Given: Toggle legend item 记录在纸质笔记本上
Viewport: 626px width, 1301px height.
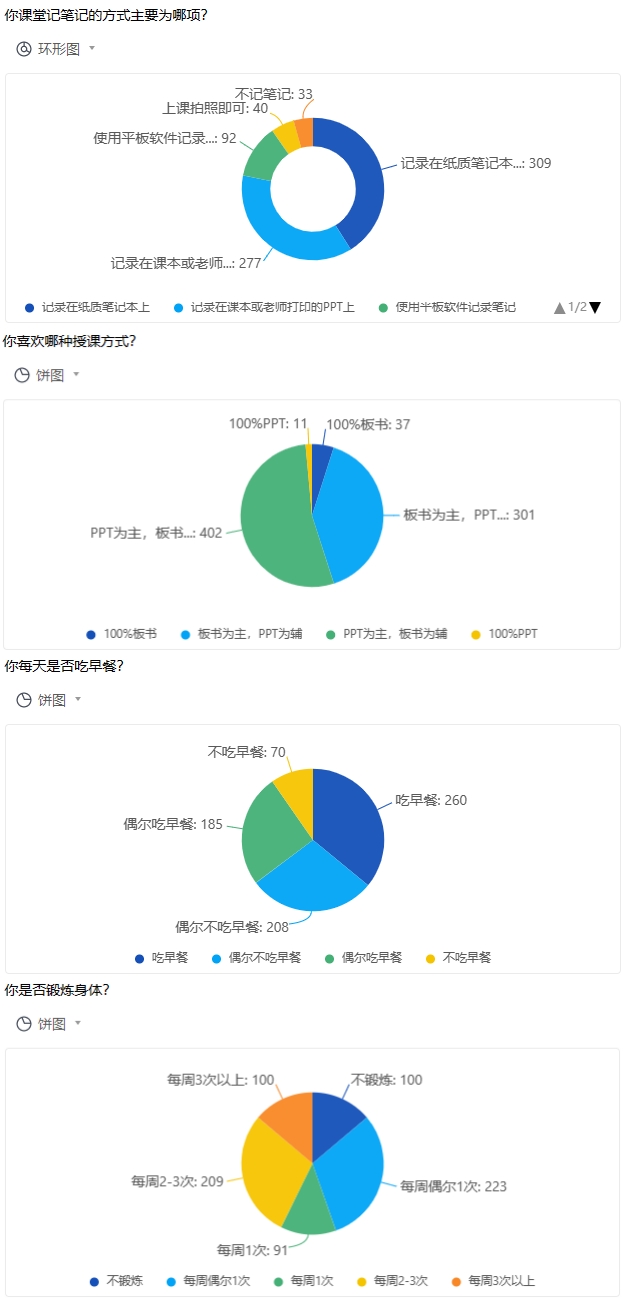Looking at the screenshot, I should (x=95, y=307).
